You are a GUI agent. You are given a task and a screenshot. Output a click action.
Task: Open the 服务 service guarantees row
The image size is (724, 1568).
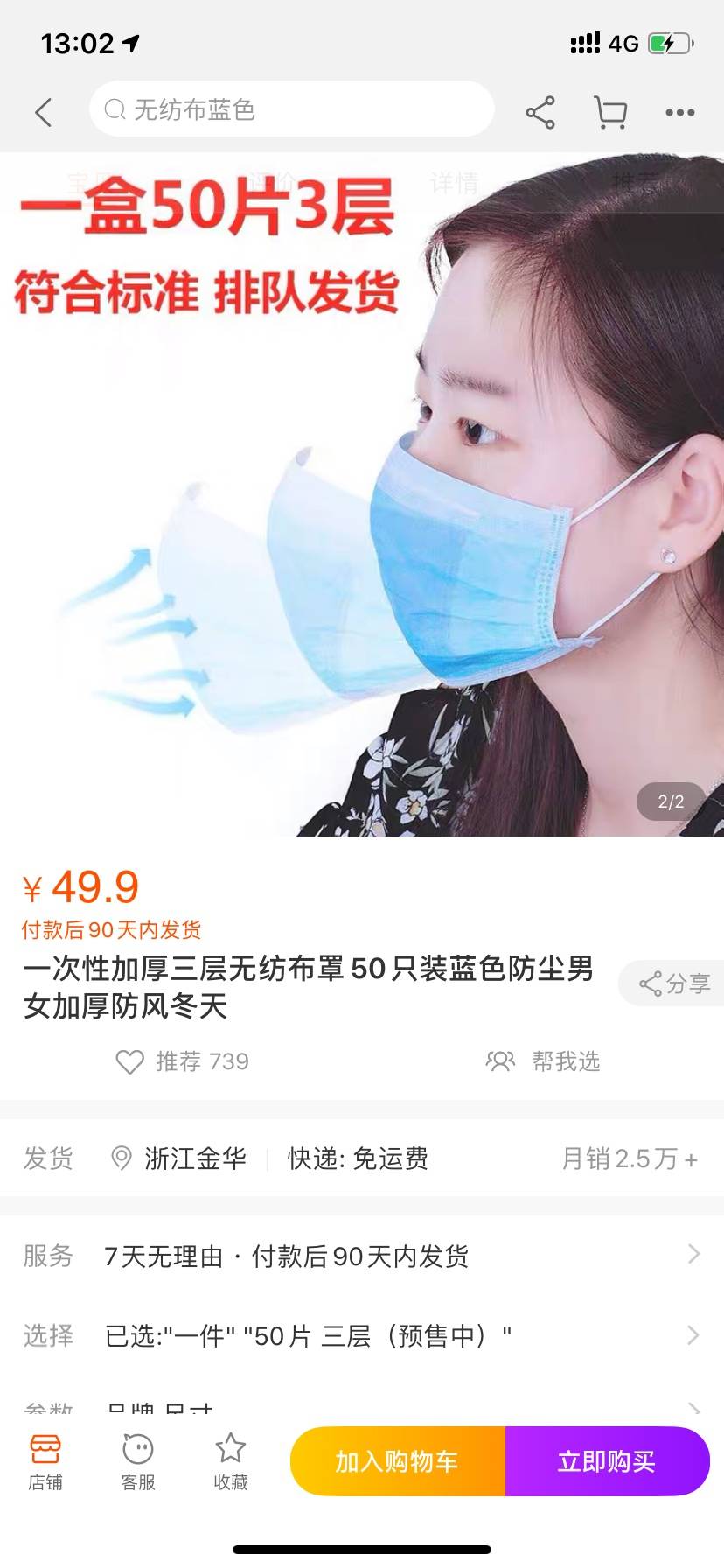click(x=362, y=1256)
